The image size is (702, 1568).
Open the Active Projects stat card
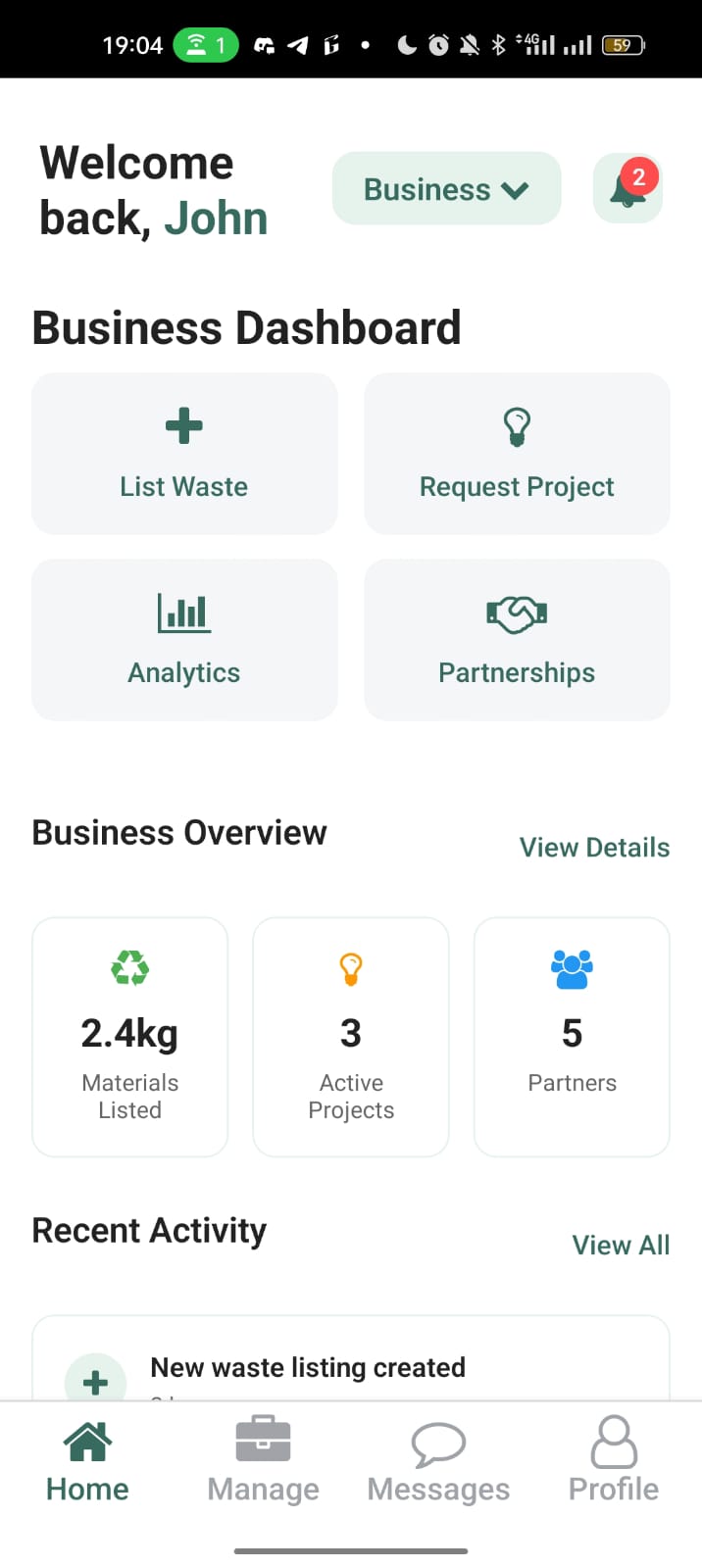351,1036
